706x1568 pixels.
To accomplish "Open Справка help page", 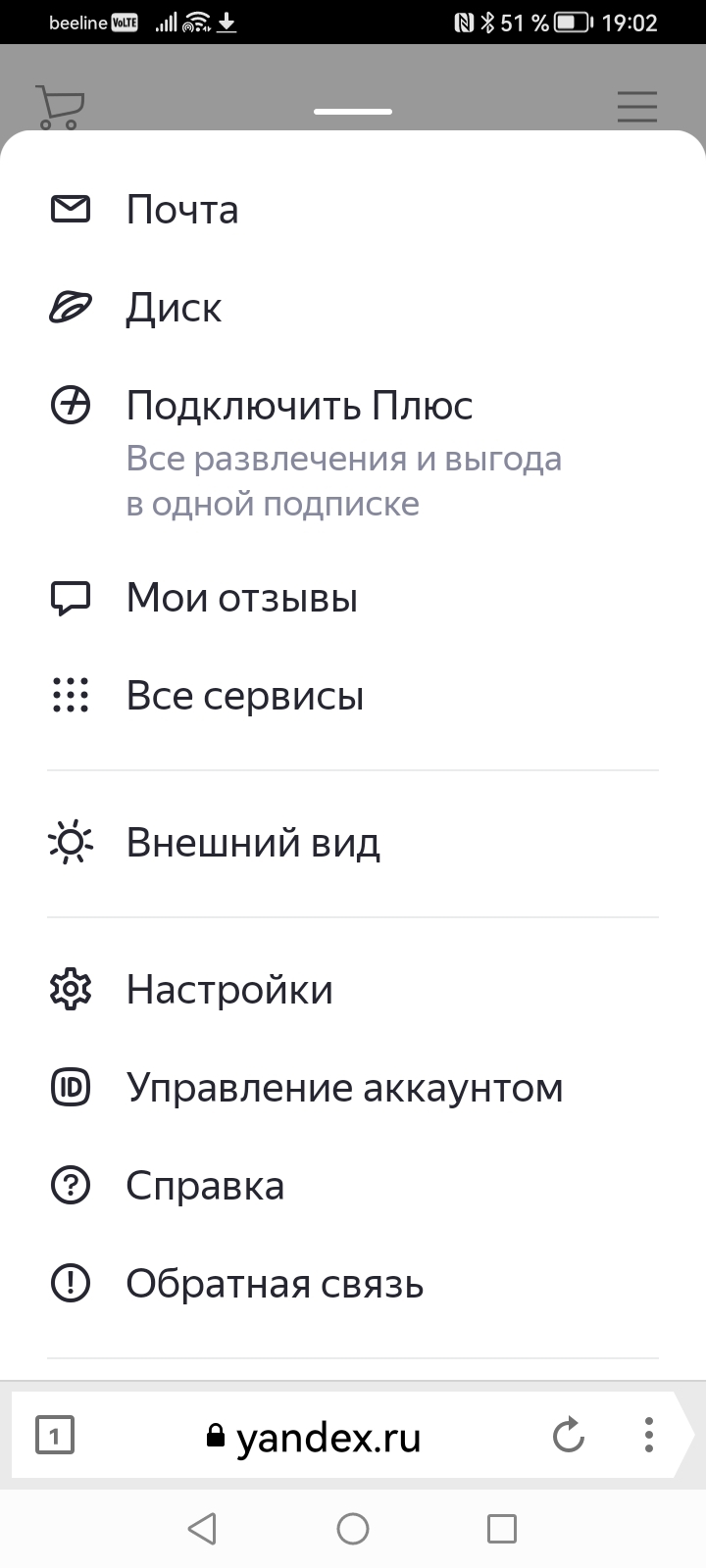I will point(205,1186).
